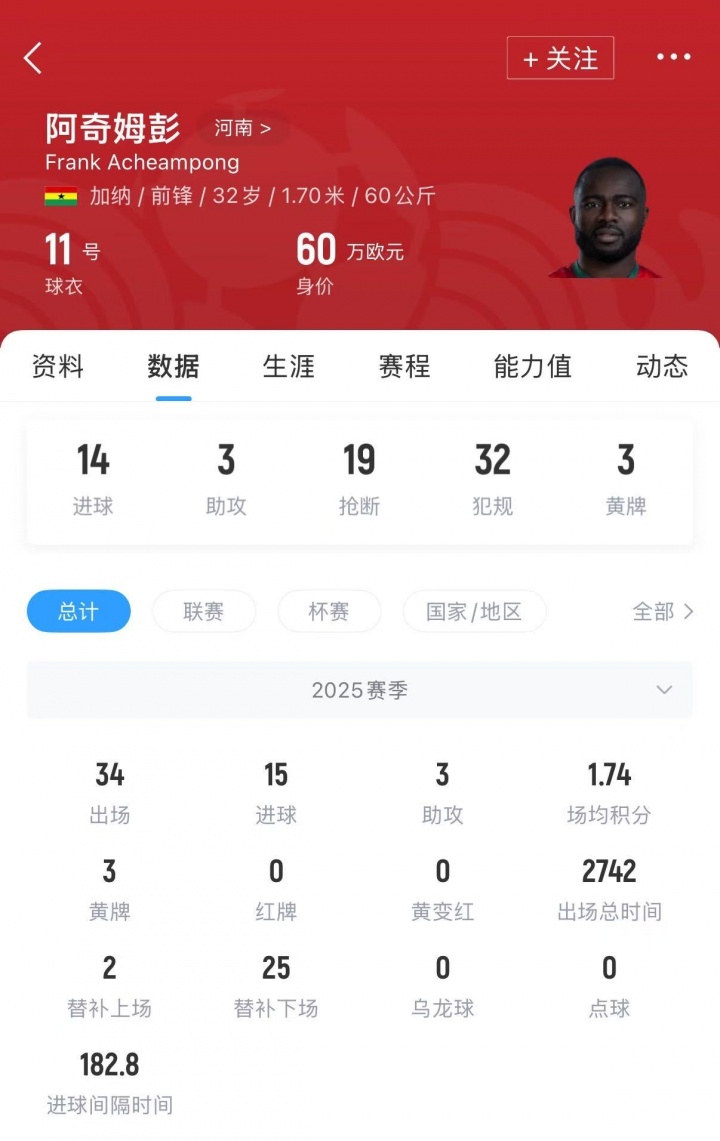The image size is (720, 1141).
Task: Switch to the 能力值 tab
Action: click(x=532, y=366)
